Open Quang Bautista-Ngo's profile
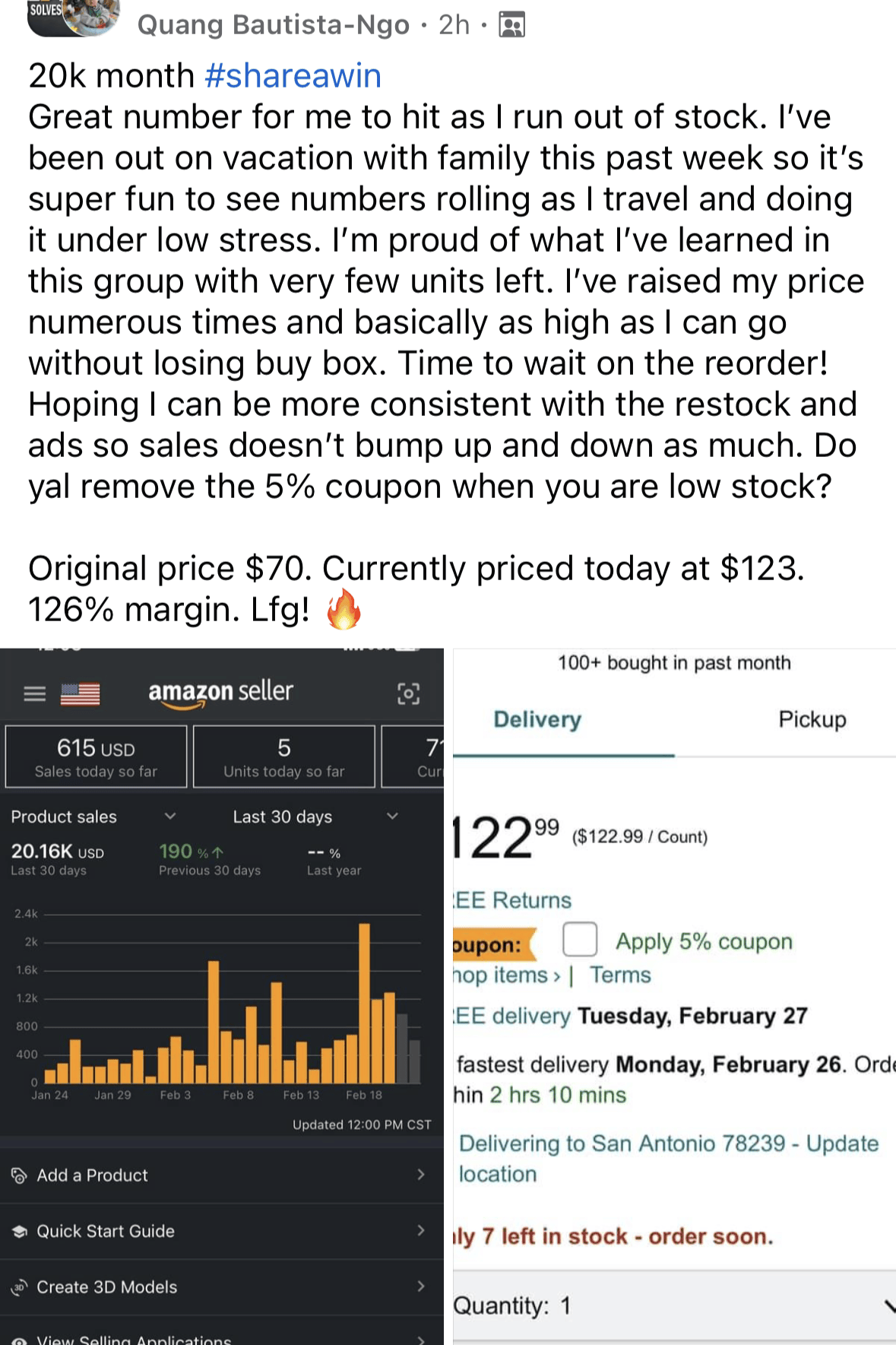 [x=274, y=25]
